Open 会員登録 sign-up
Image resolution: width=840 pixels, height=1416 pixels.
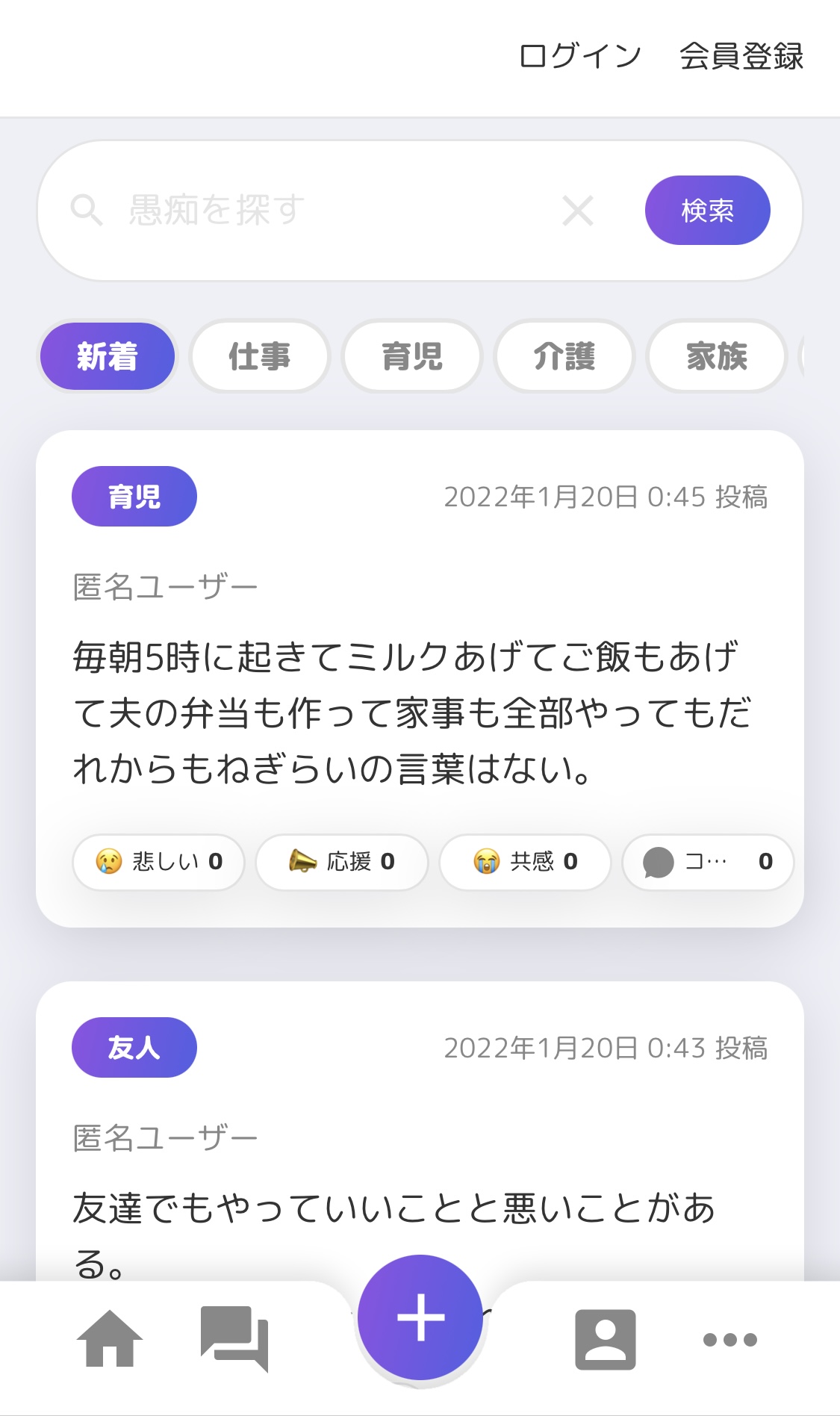pos(741,56)
